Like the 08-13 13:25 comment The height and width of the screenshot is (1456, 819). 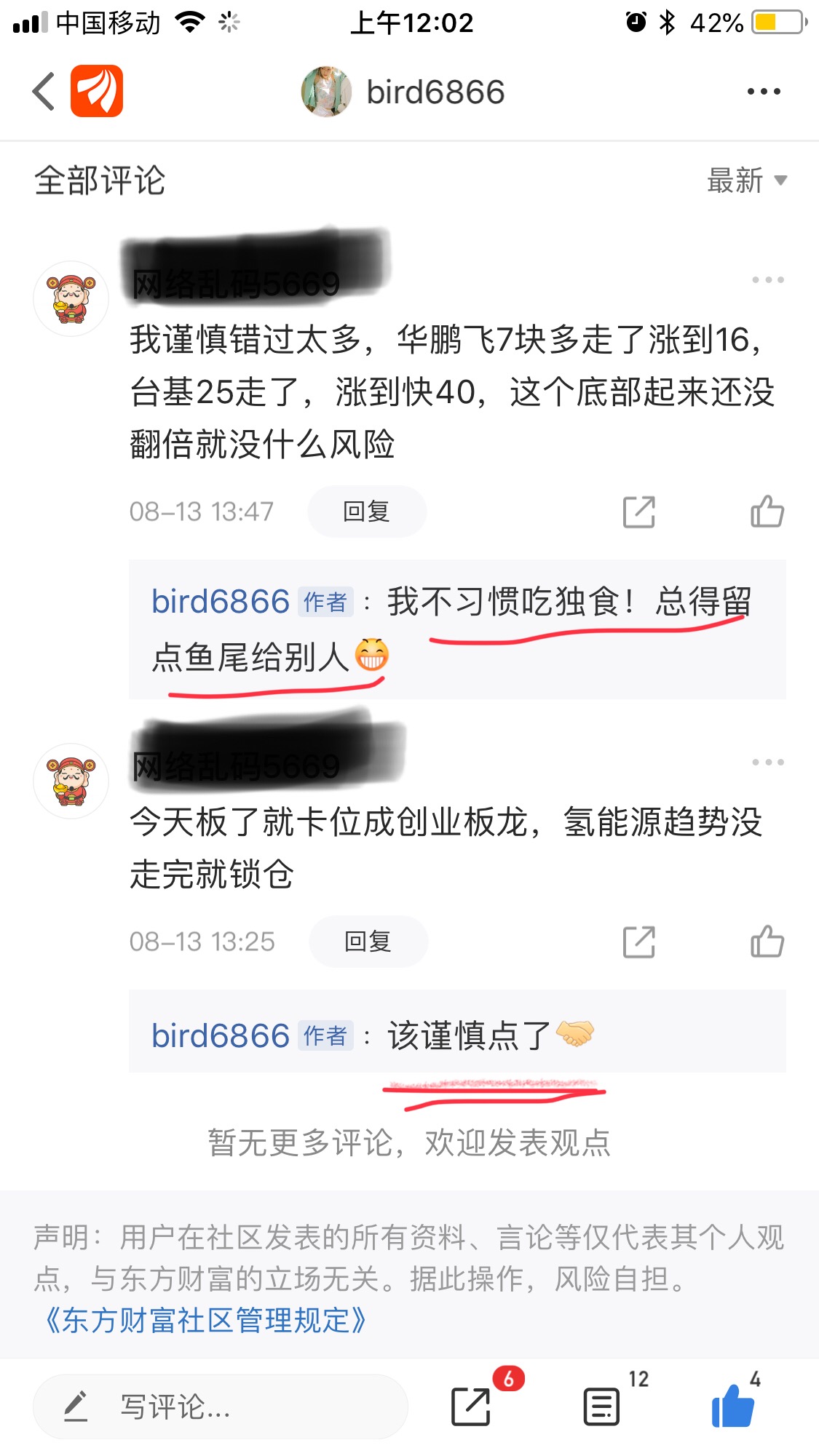767,941
